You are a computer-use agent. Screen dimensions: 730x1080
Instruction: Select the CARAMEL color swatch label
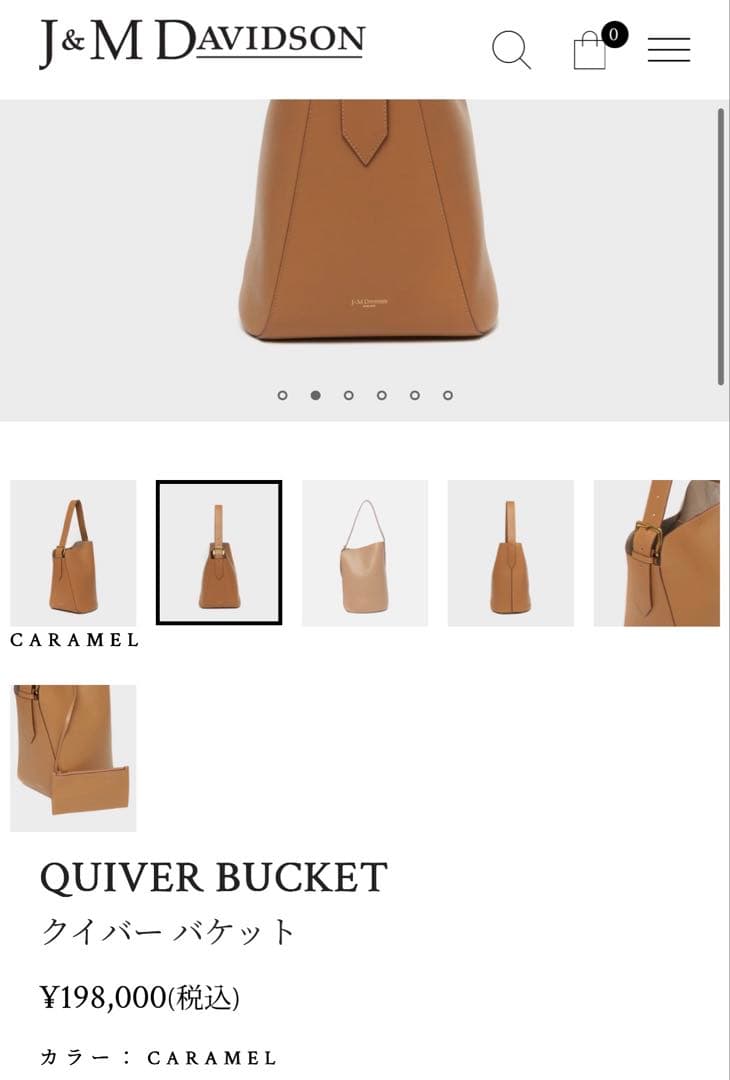point(75,640)
